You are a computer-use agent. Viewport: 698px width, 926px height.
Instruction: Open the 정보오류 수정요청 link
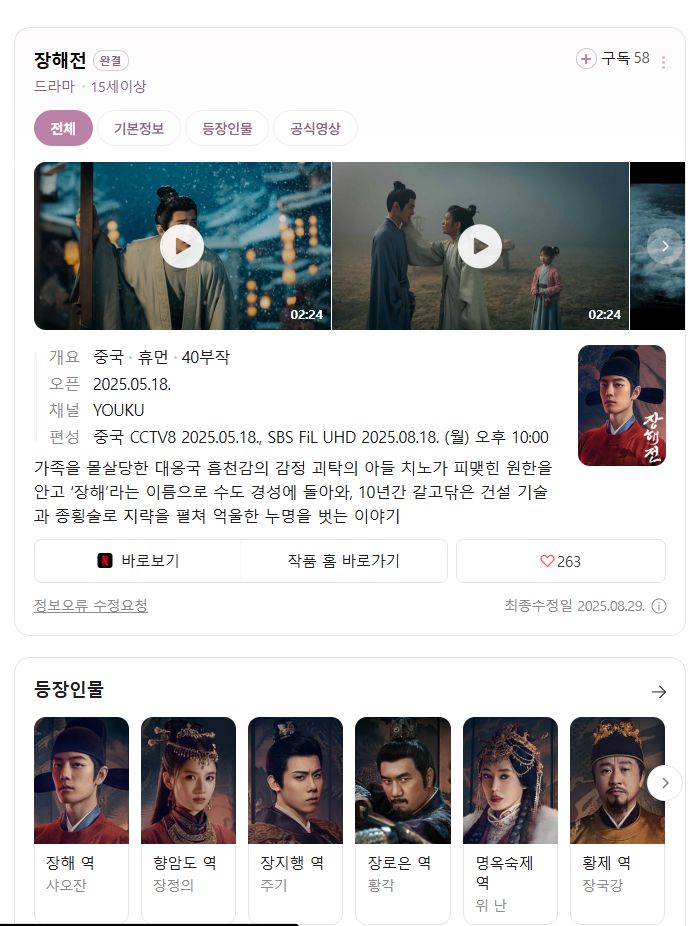coord(90,605)
